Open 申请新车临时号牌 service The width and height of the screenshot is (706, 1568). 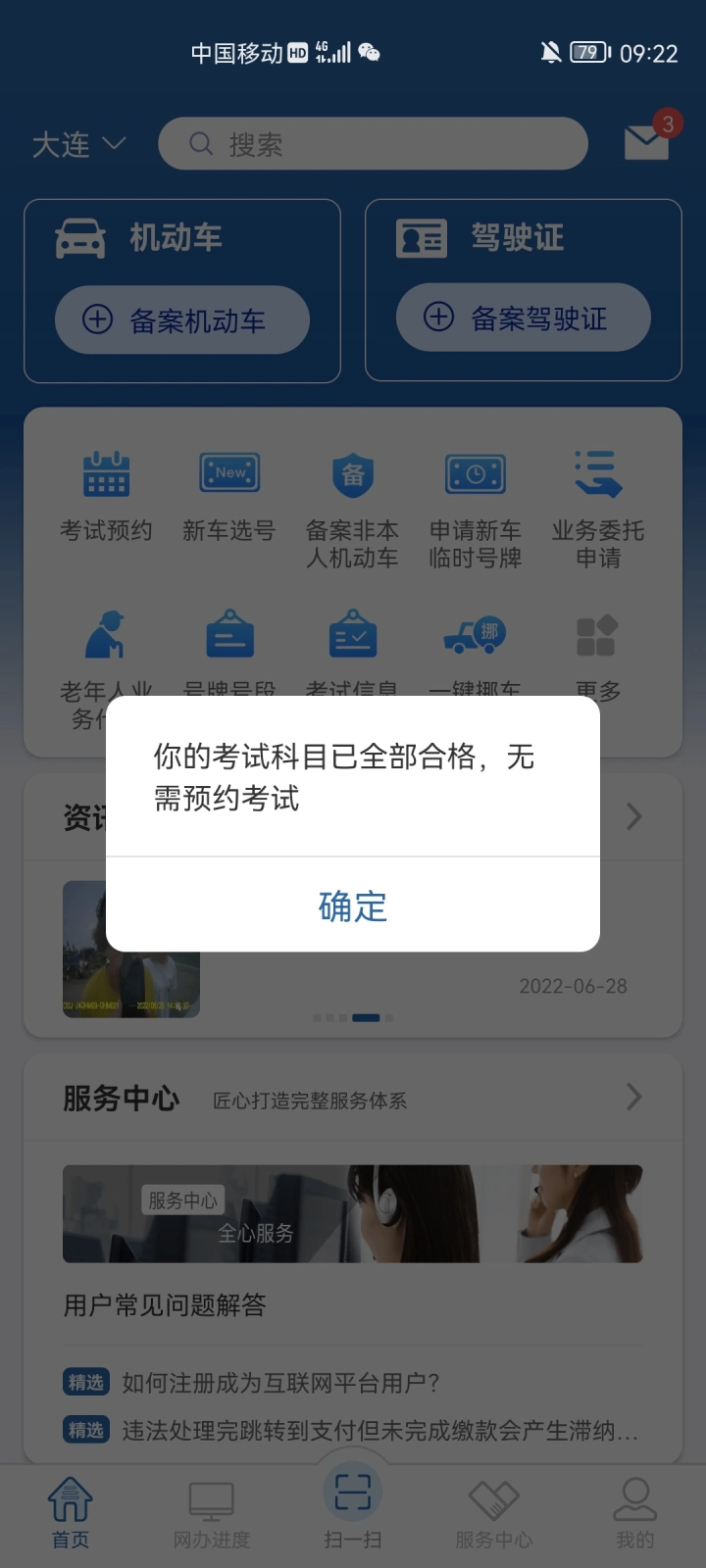(x=476, y=510)
